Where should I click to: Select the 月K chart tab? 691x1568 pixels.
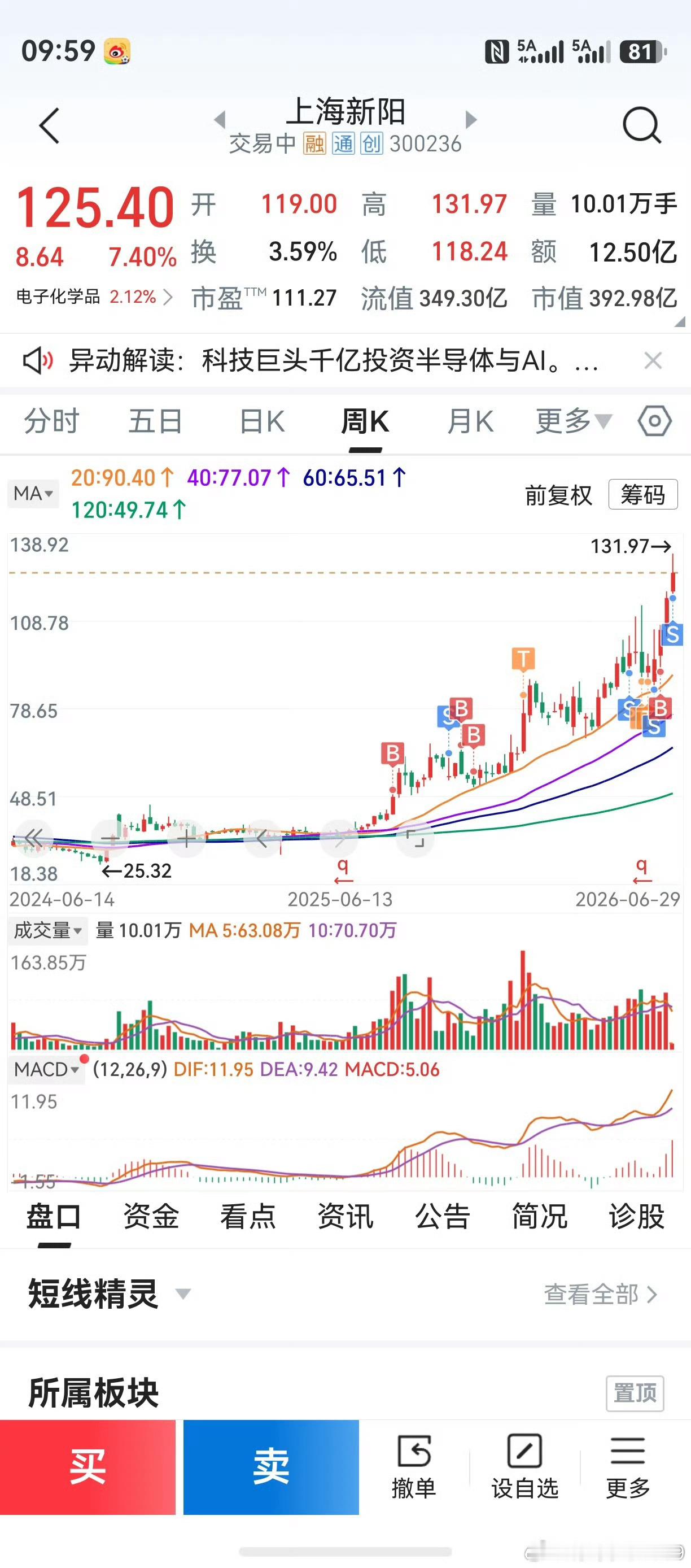click(x=470, y=421)
